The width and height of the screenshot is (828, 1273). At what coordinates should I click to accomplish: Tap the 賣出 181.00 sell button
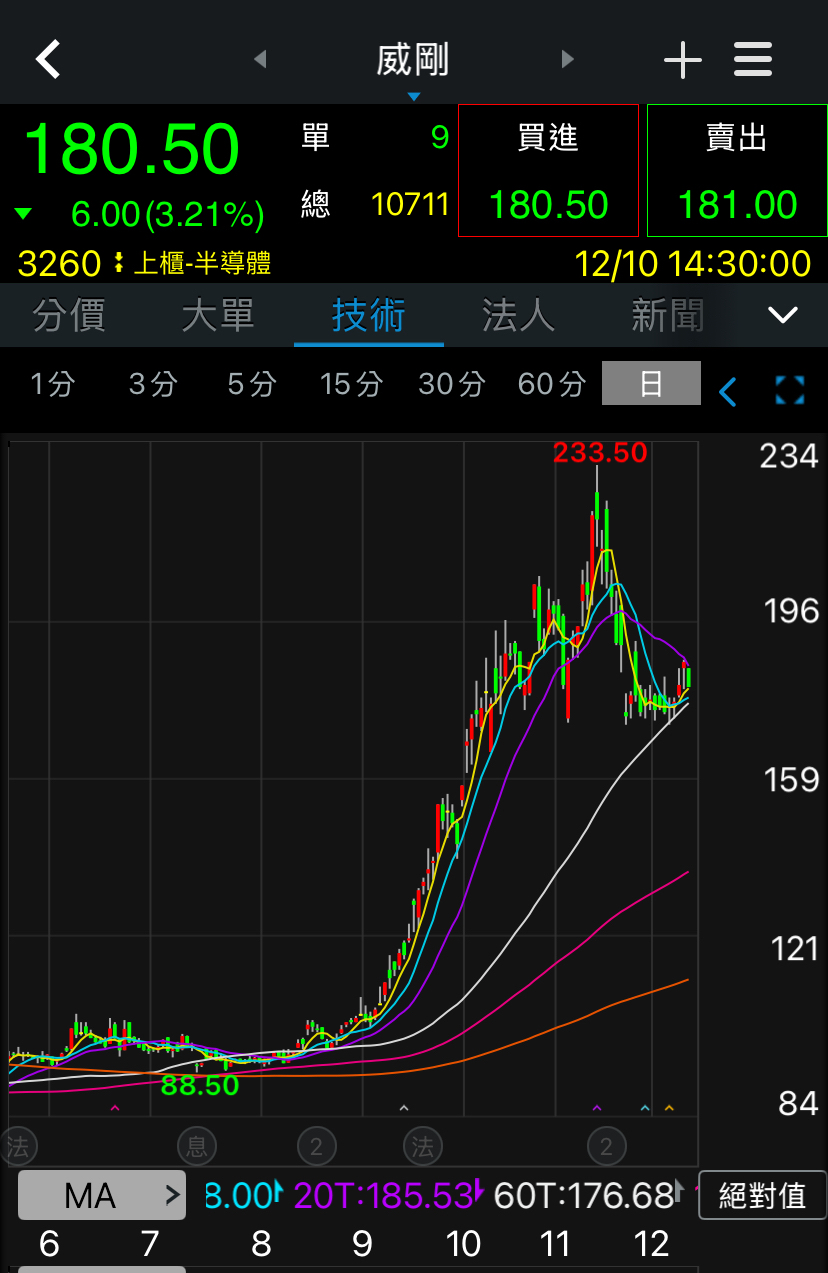[x=737, y=170]
